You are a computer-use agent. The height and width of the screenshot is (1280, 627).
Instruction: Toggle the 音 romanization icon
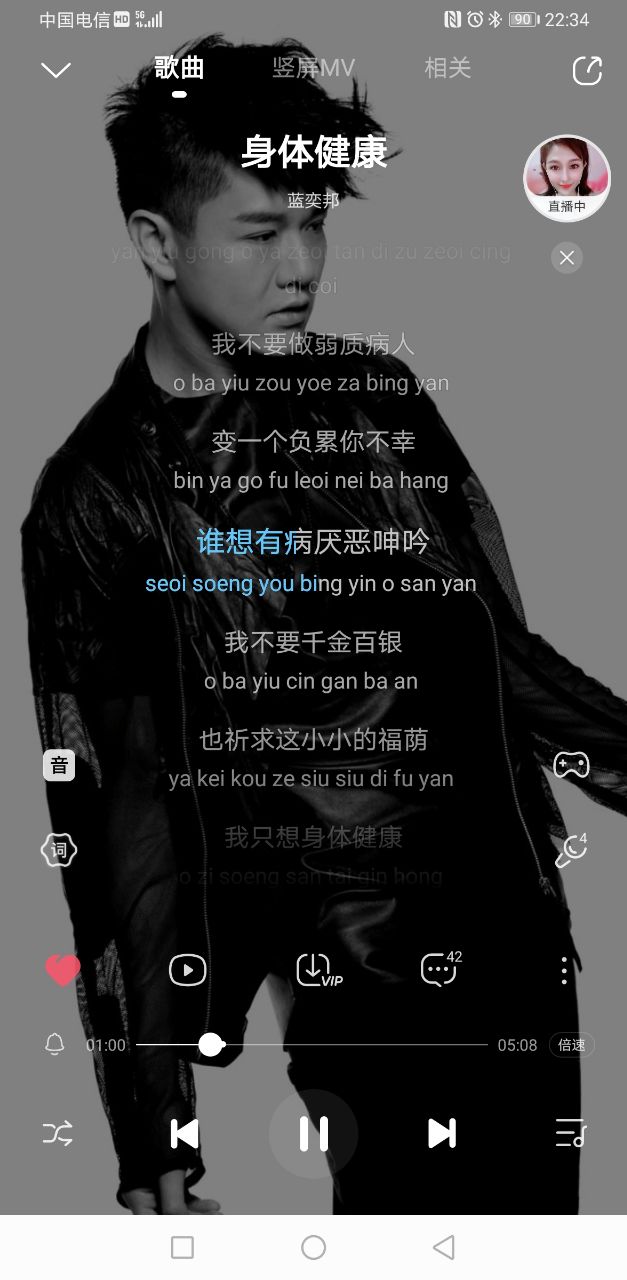coord(59,766)
